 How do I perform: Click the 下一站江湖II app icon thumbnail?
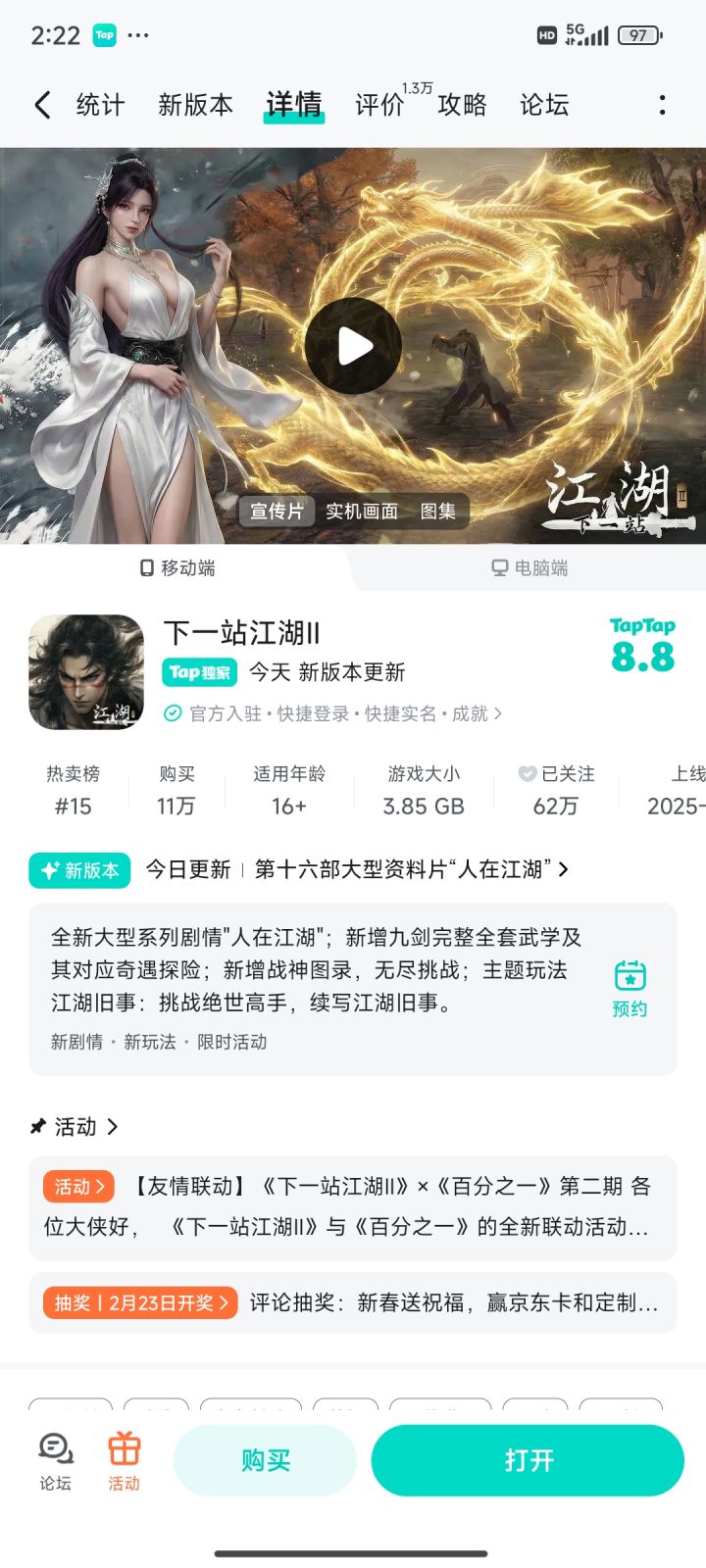coord(85,671)
